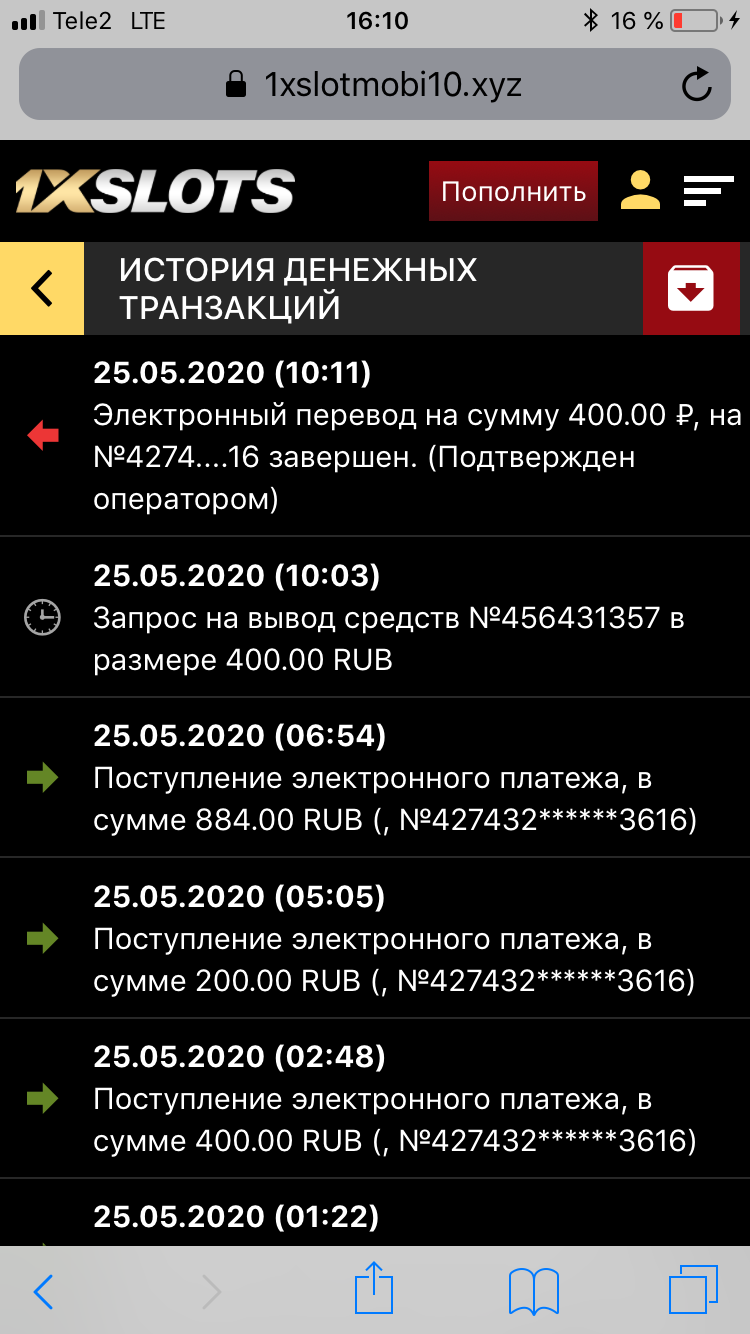Open the user profile icon
The width and height of the screenshot is (750, 1334).
click(640, 190)
